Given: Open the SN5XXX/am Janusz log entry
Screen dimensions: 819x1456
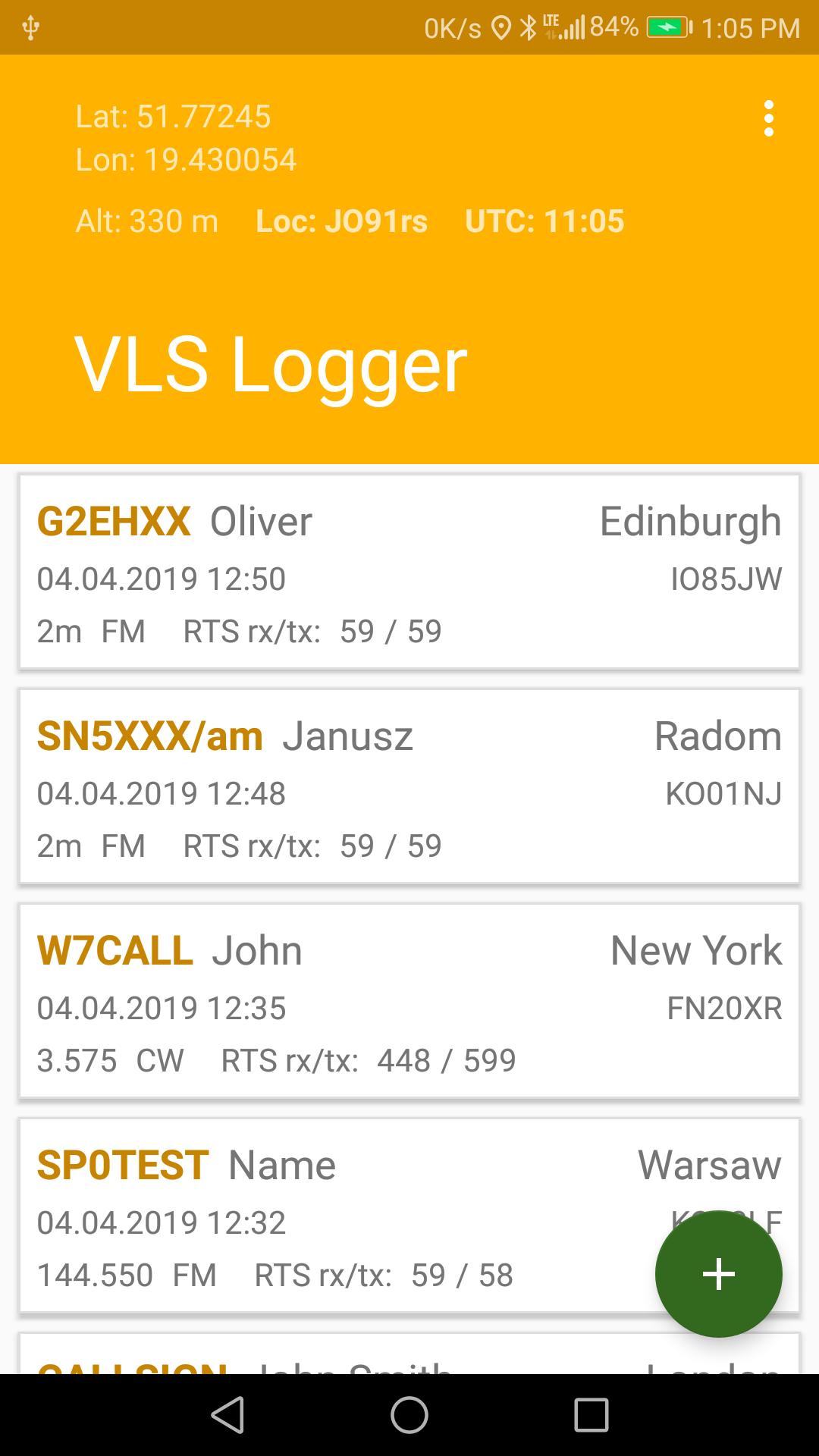Looking at the screenshot, I should [x=409, y=786].
